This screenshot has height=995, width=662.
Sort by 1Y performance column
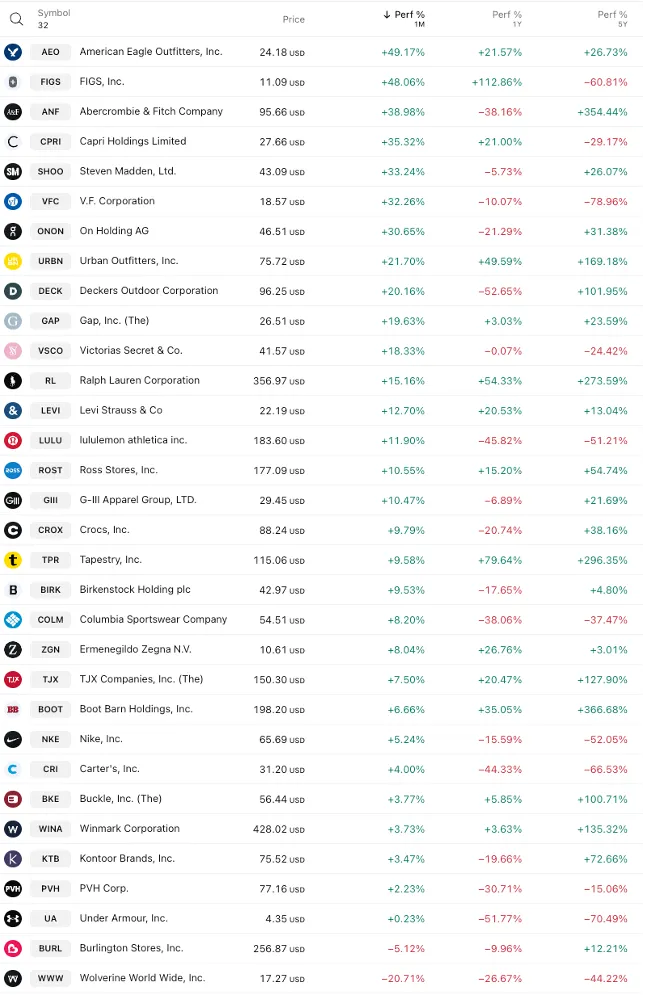coord(507,18)
